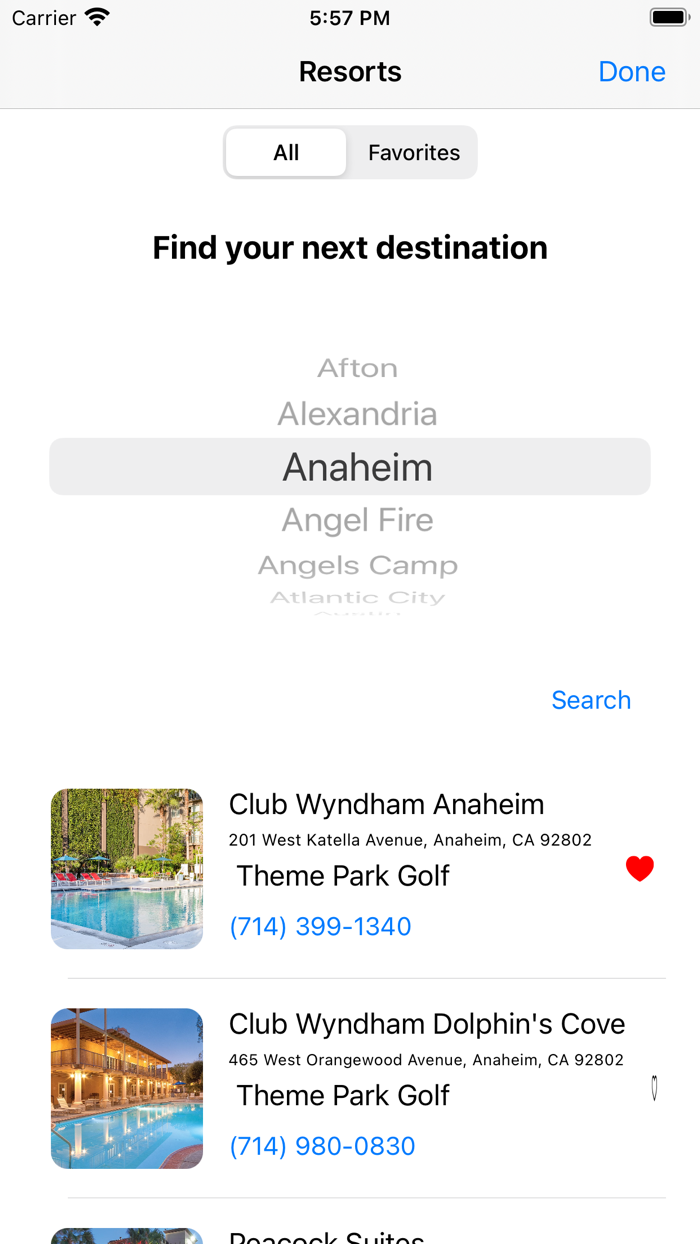Pick Alexandria in the destination picker

tap(357, 414)
